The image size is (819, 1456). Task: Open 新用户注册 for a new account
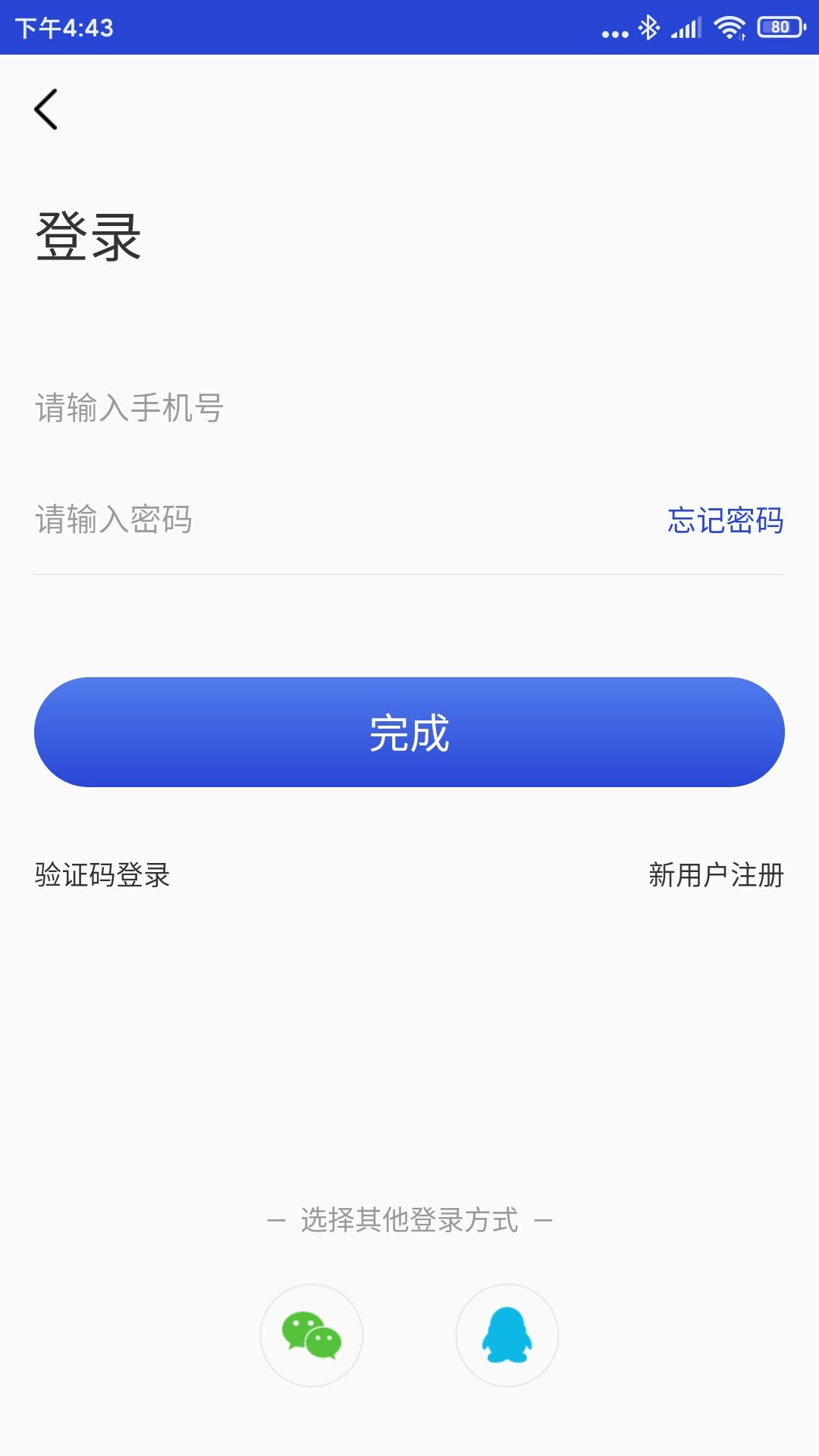coord(716,875)
